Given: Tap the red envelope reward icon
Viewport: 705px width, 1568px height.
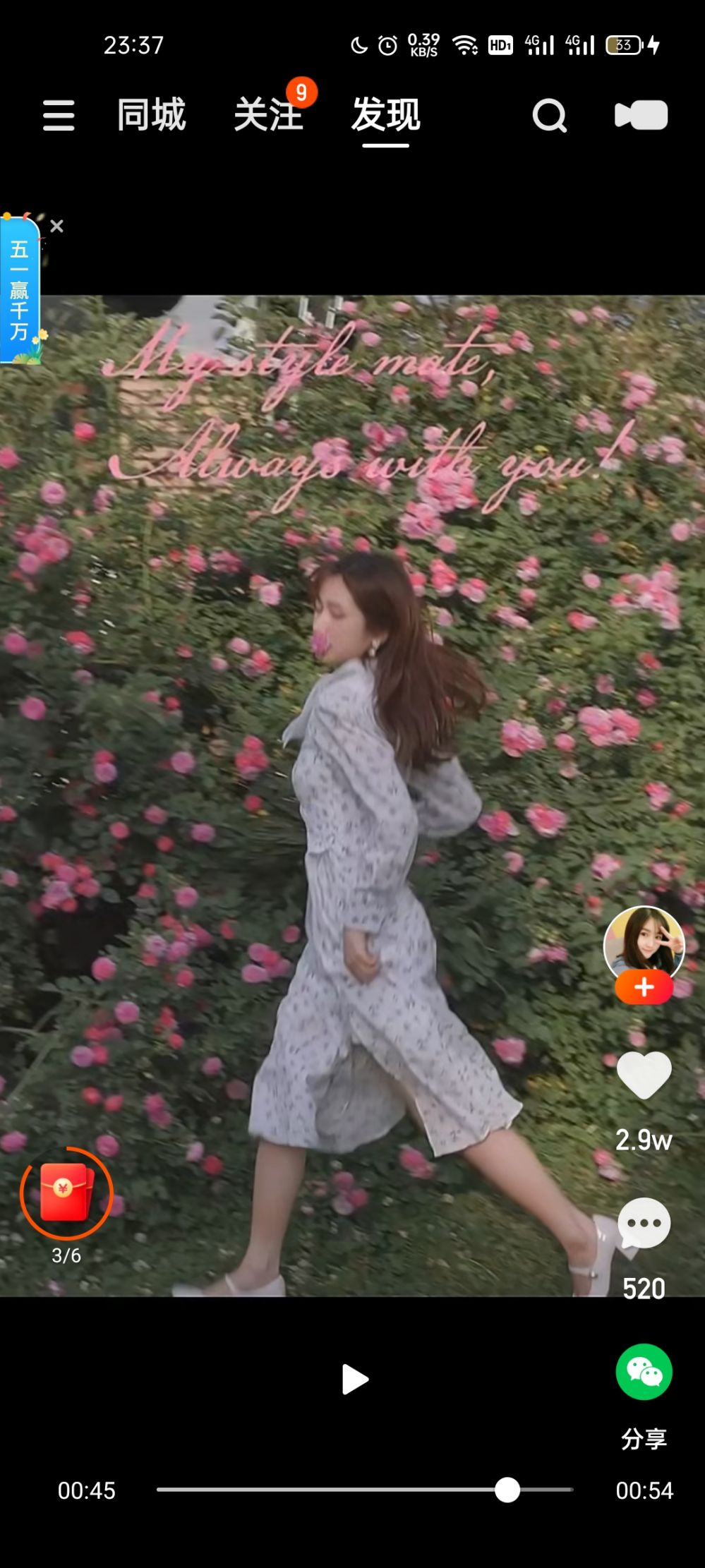Looking at the screenshot, I should coord(66,1193).
